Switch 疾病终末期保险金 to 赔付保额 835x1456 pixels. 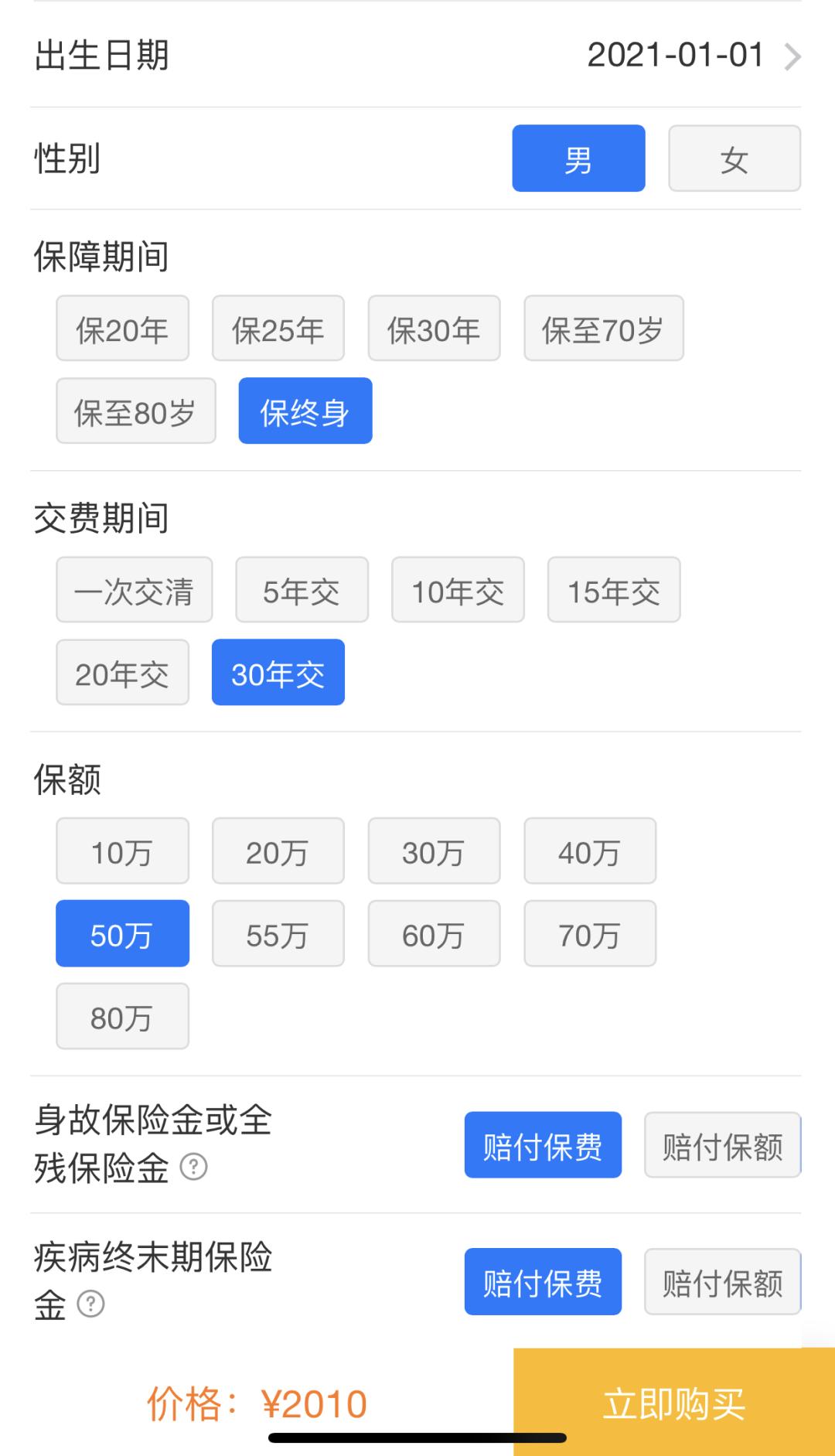[x=721, y=1281]
